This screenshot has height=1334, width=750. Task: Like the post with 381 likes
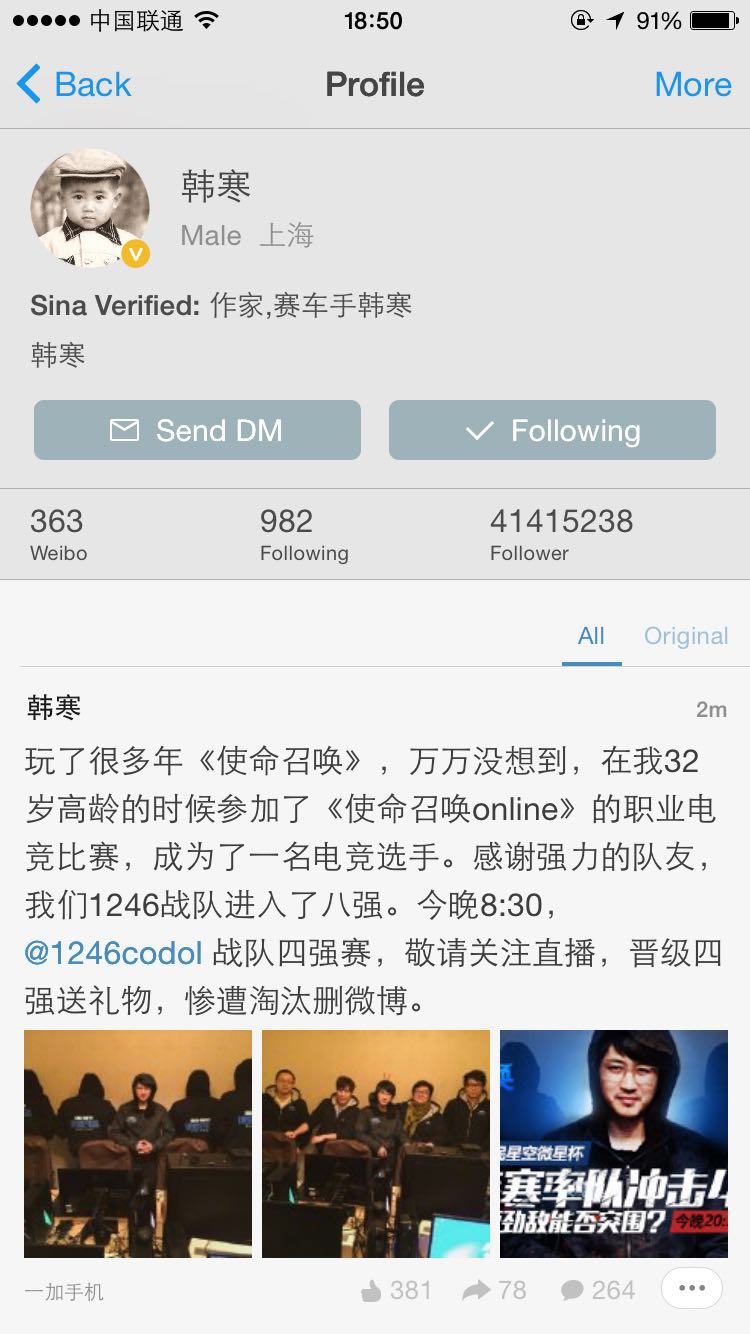point(396,1290)
